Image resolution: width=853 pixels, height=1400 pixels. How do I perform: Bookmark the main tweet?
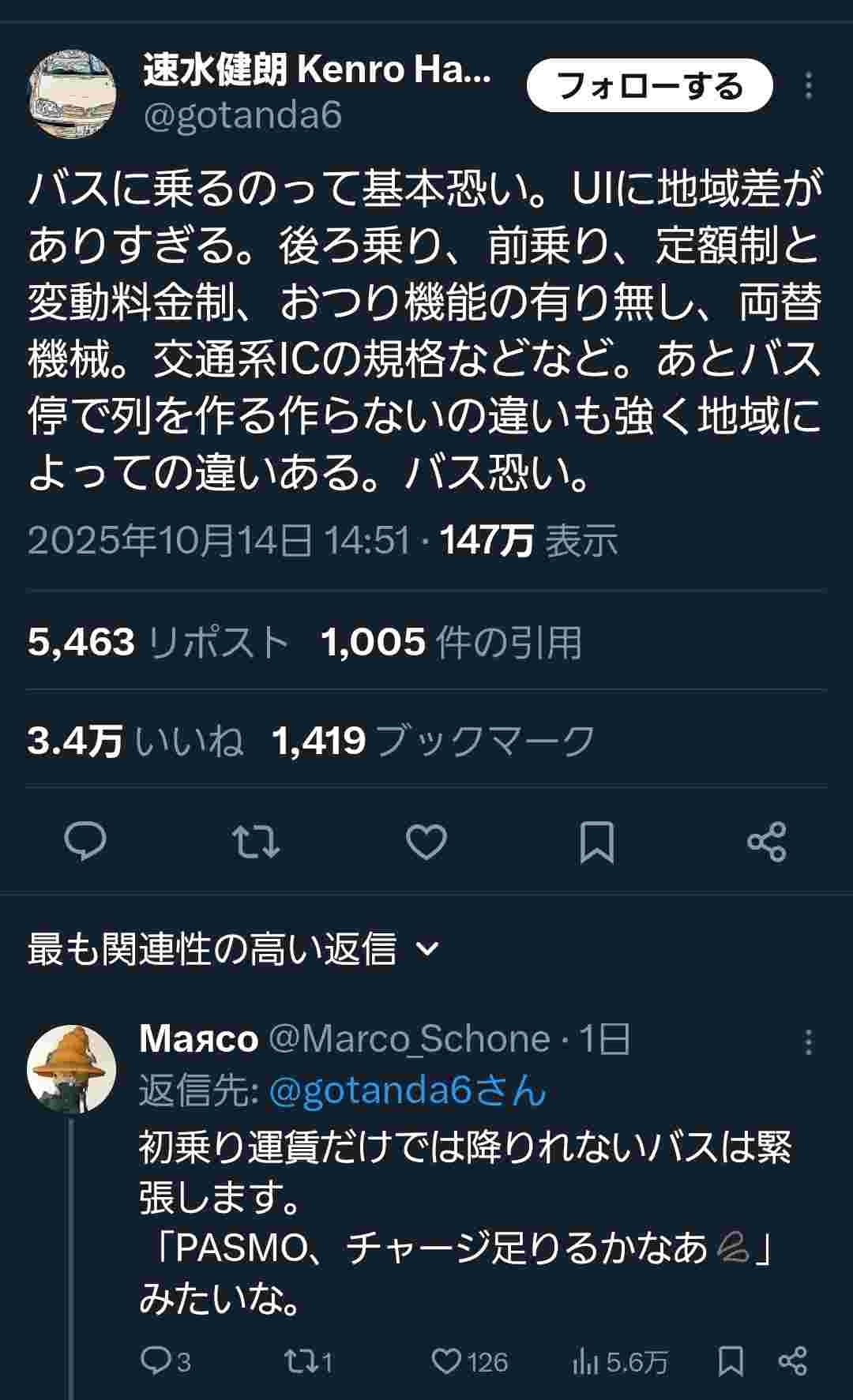(x=596, y=841)
